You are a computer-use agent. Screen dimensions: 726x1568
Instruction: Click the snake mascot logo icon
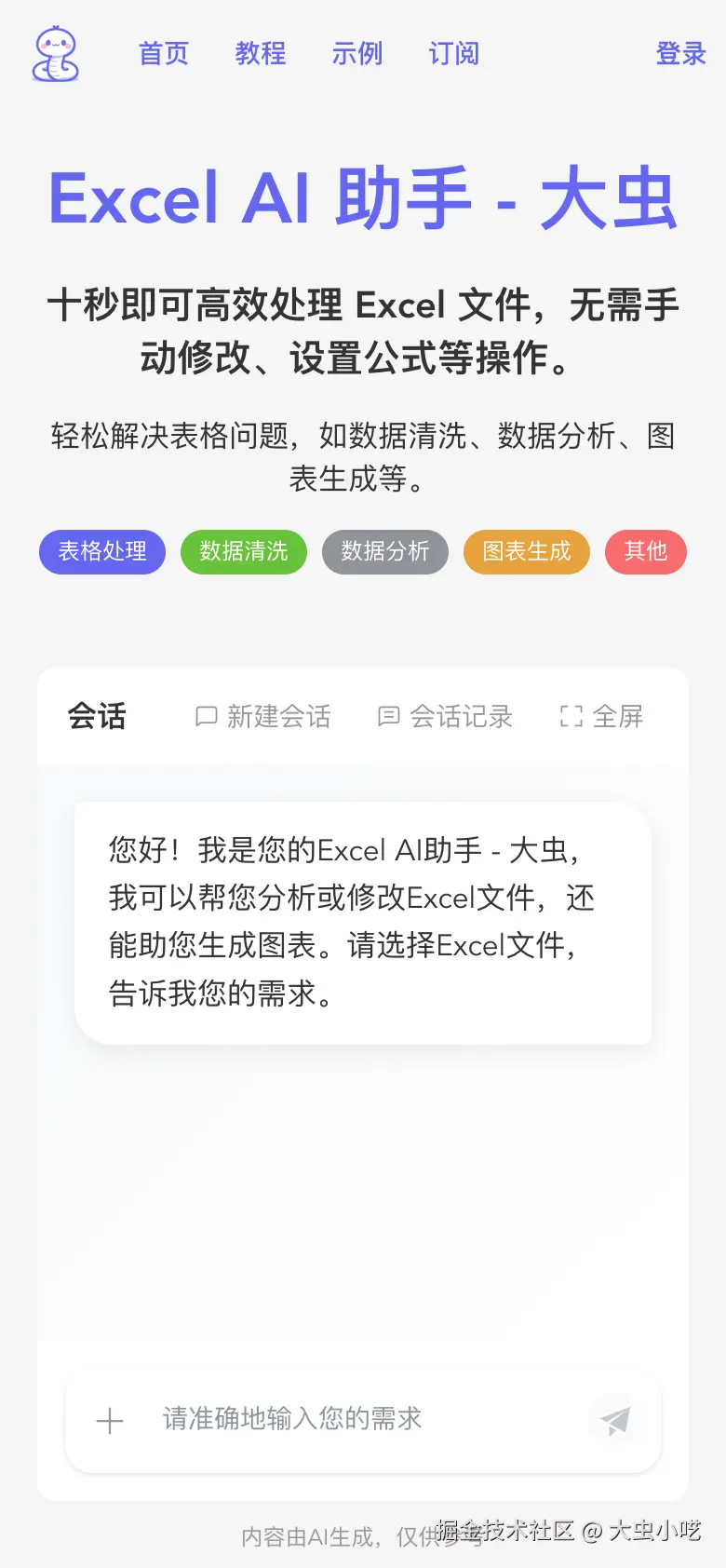tap(56, 53)
